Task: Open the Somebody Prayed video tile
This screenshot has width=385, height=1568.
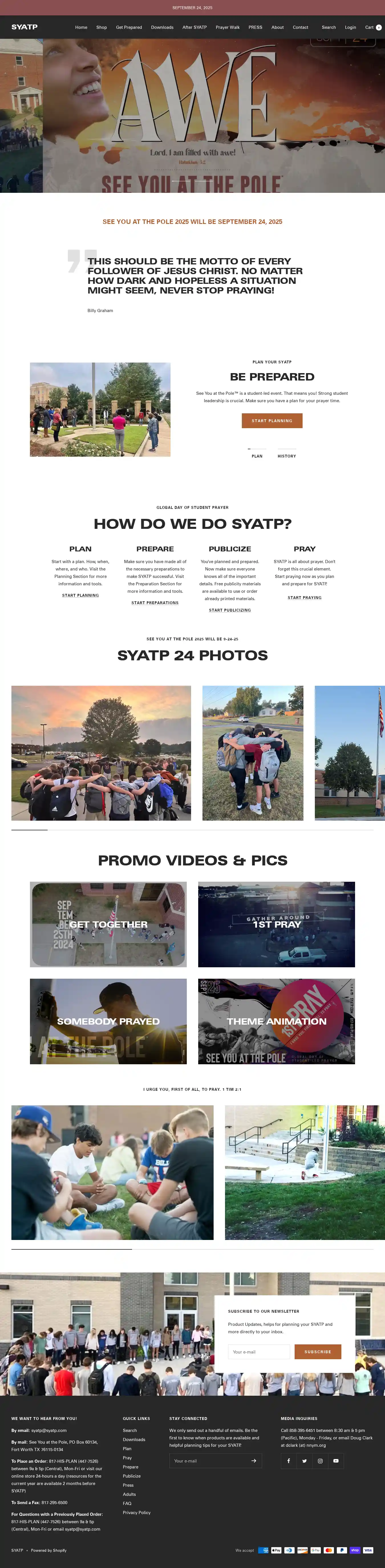Action: click(108, 1021)
